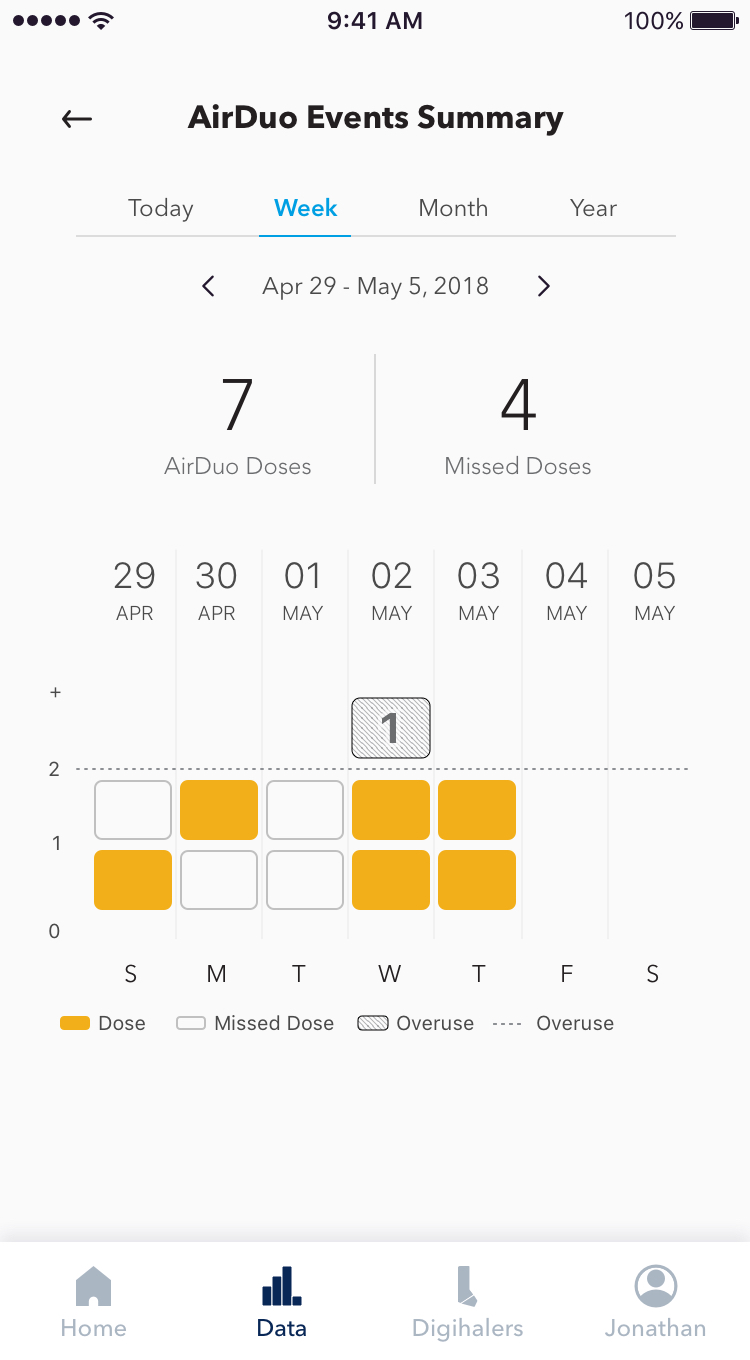Open the Digihalers tab
The height and width of the screenshot is (1360, 750).
click(x=468, y=1302)
